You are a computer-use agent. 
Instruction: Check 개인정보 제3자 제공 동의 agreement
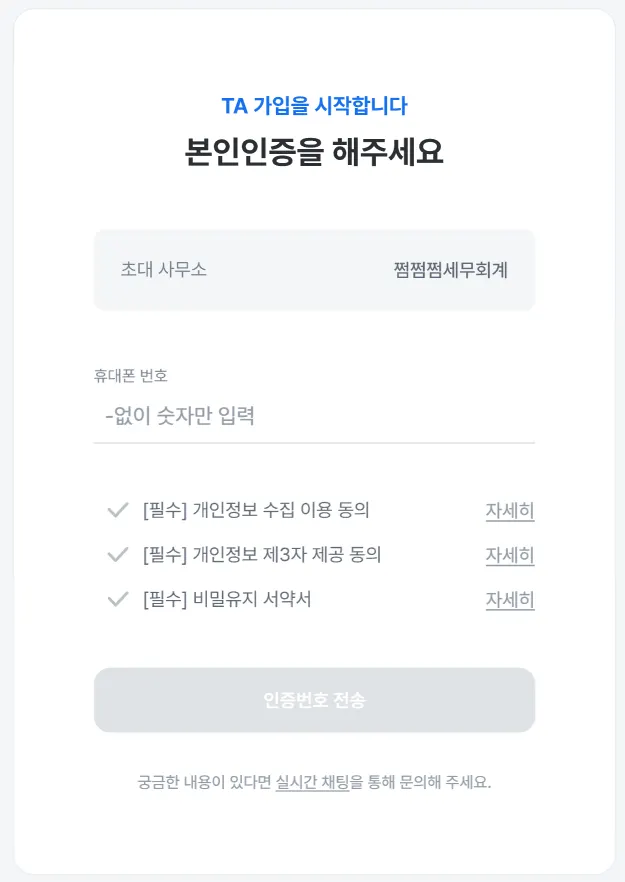point(118,555)
